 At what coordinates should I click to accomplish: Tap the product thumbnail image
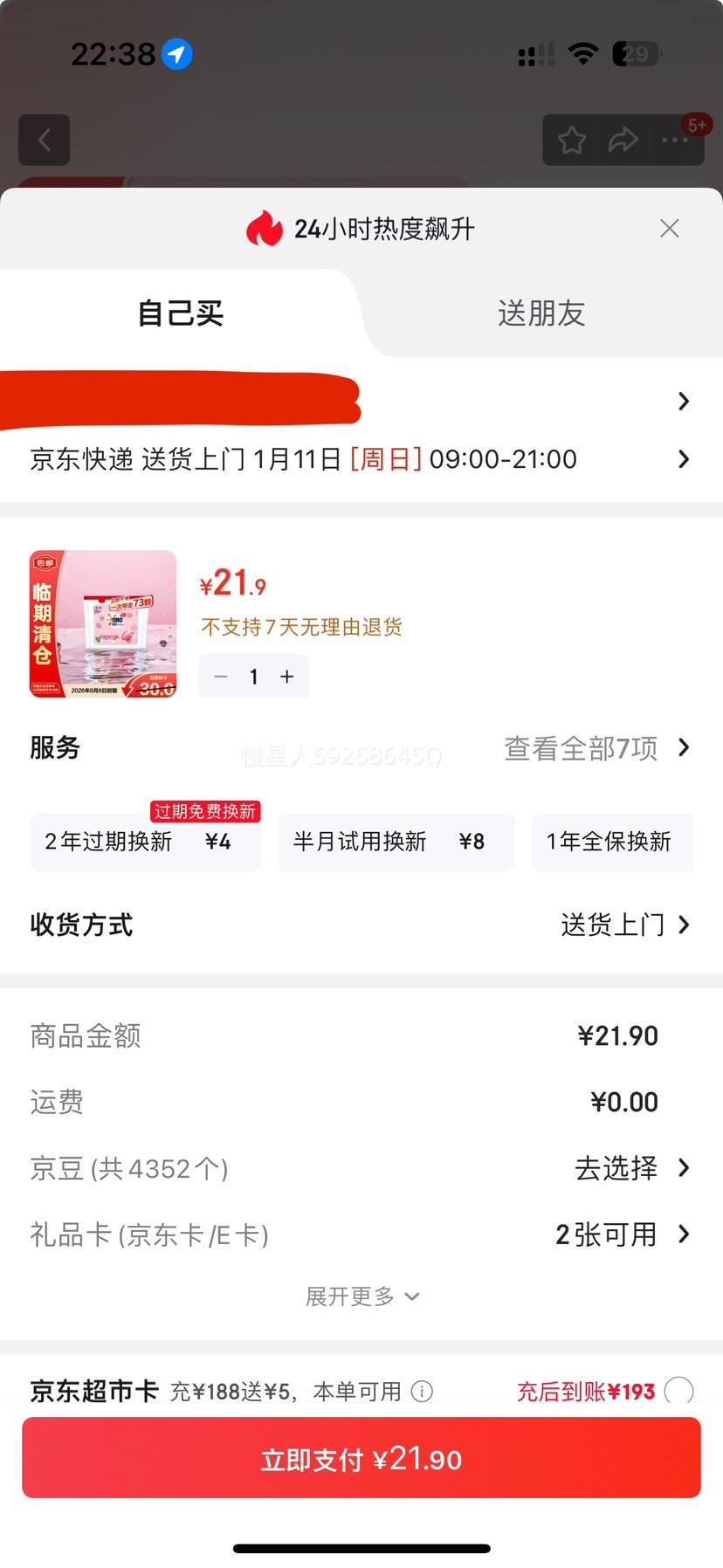pyautogui.click(x=102, y=623)
